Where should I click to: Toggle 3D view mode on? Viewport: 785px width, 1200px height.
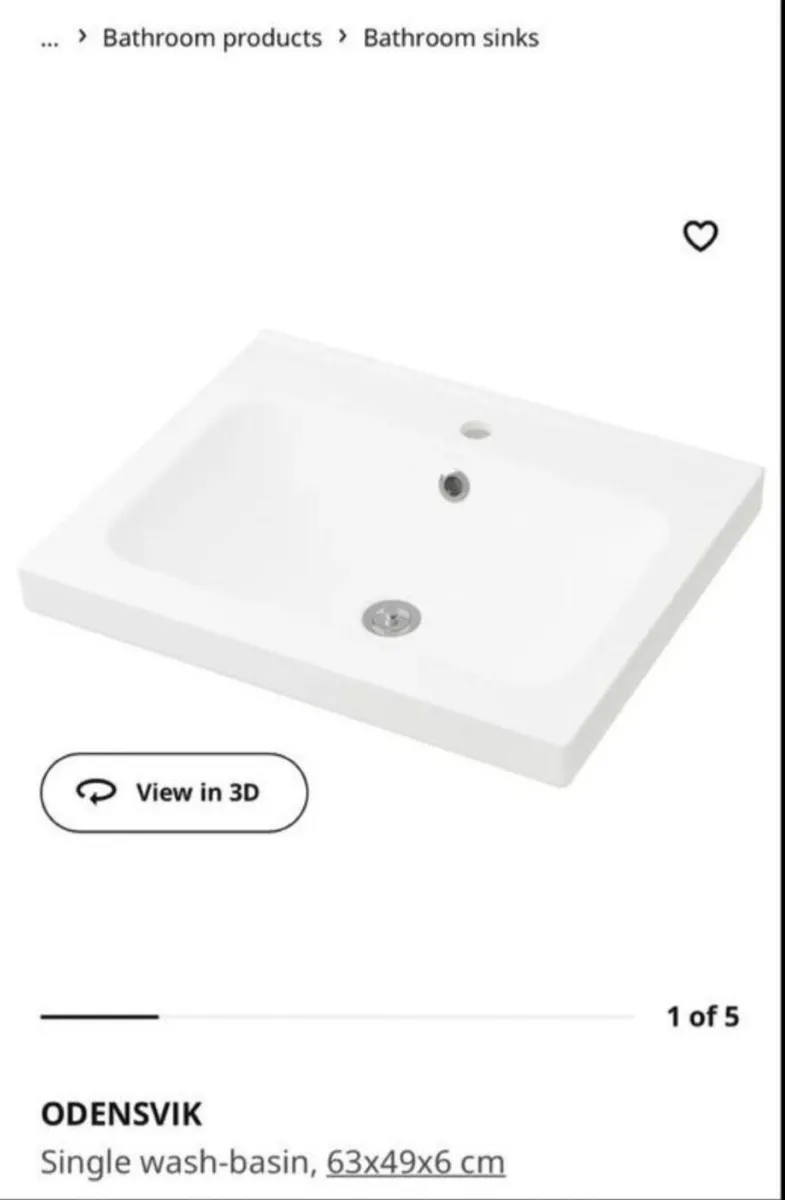coord(174,792)
